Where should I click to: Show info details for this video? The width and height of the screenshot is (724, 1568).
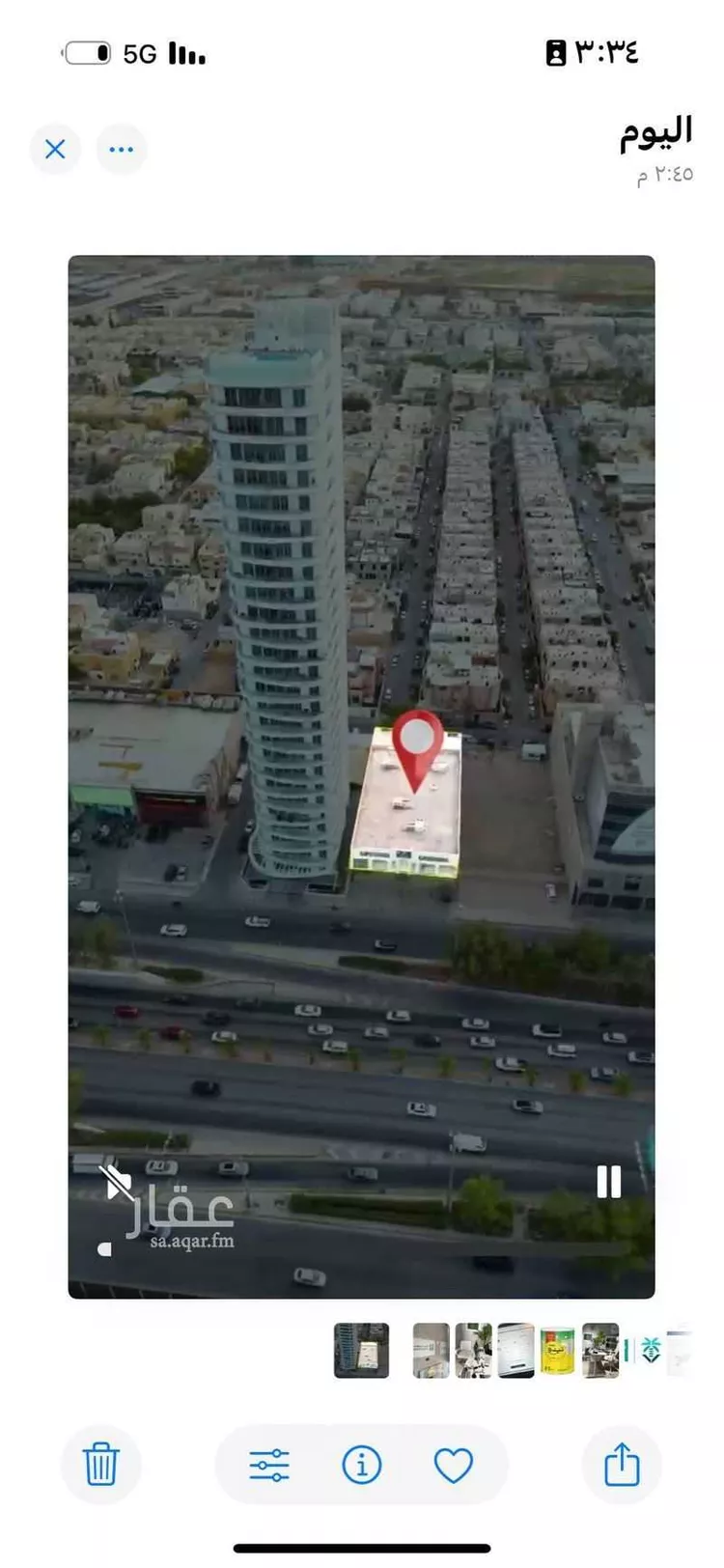[x=361, y=1465]
